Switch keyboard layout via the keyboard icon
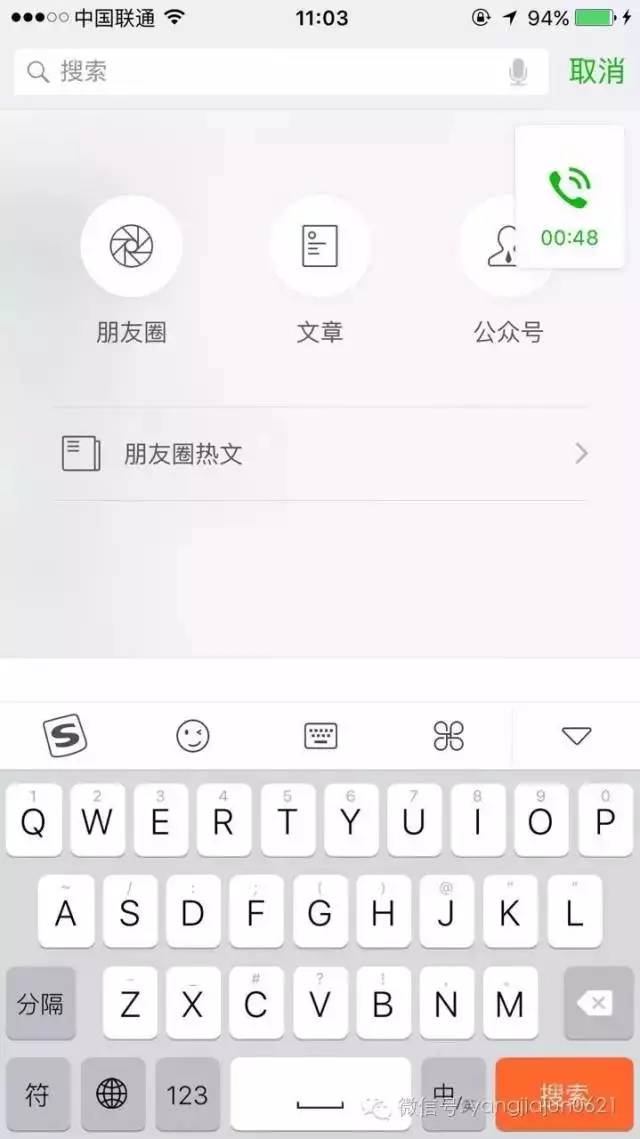The height and width of the screenshot is (1139, 640). [321, 737]
